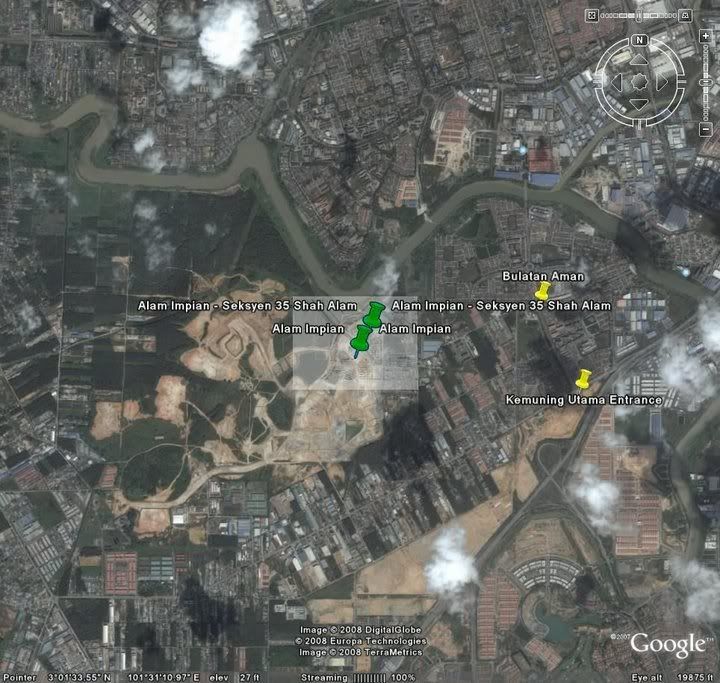Tap the compass center joystick
The height and width of the screenshot is (683, 720).
coord(639,82)
